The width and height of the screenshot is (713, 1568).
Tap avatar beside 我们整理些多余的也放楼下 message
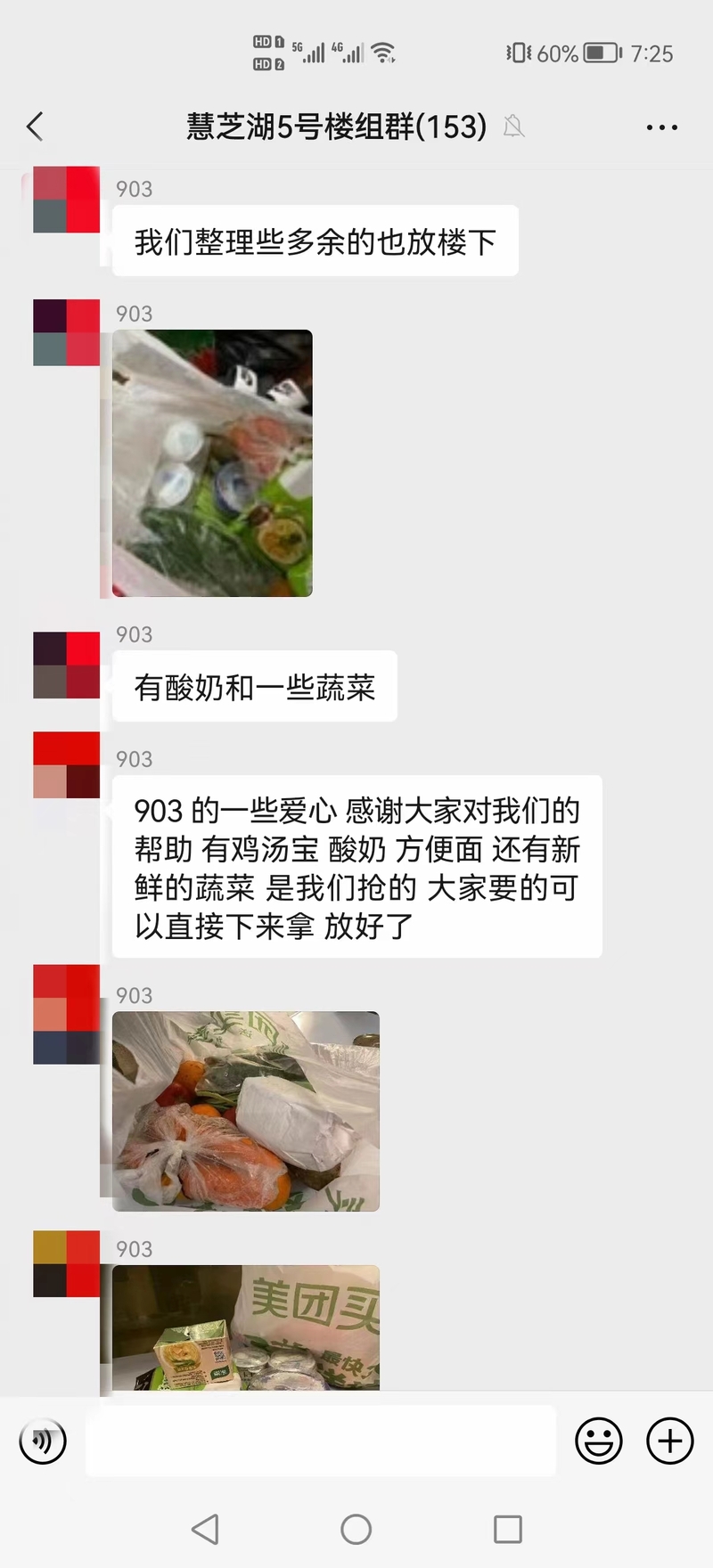(66, 200)
